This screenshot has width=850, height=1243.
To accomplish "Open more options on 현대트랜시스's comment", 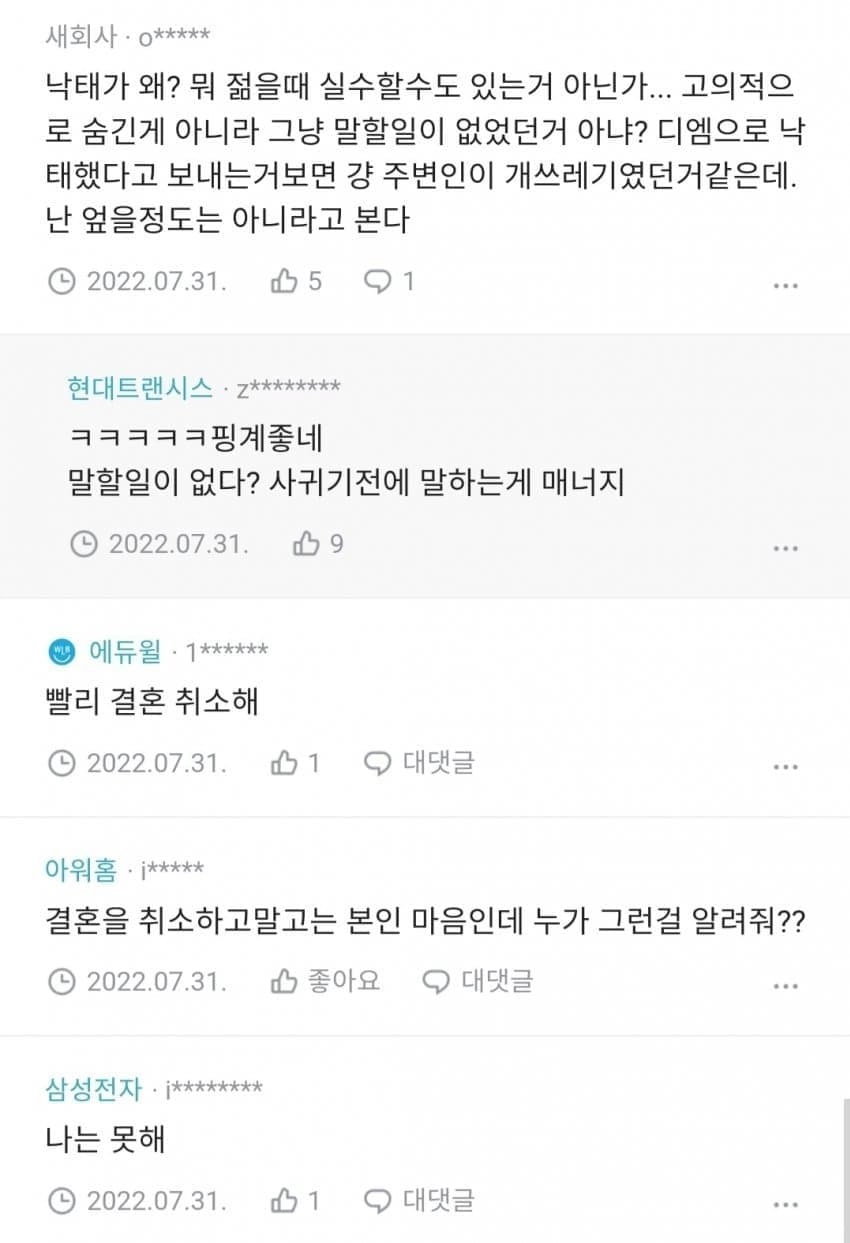I will point(787,547).
